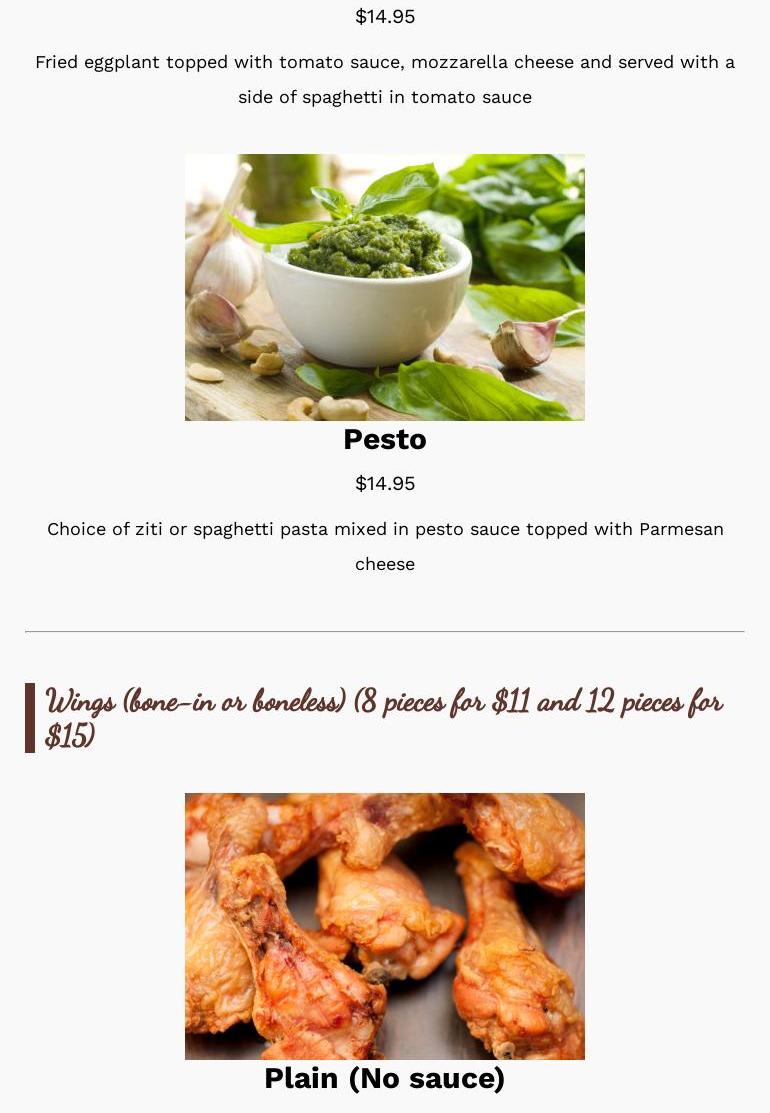Open the Pesto dish photo
The width and height of the screenshot is (770, 1113).
[385, 287]
